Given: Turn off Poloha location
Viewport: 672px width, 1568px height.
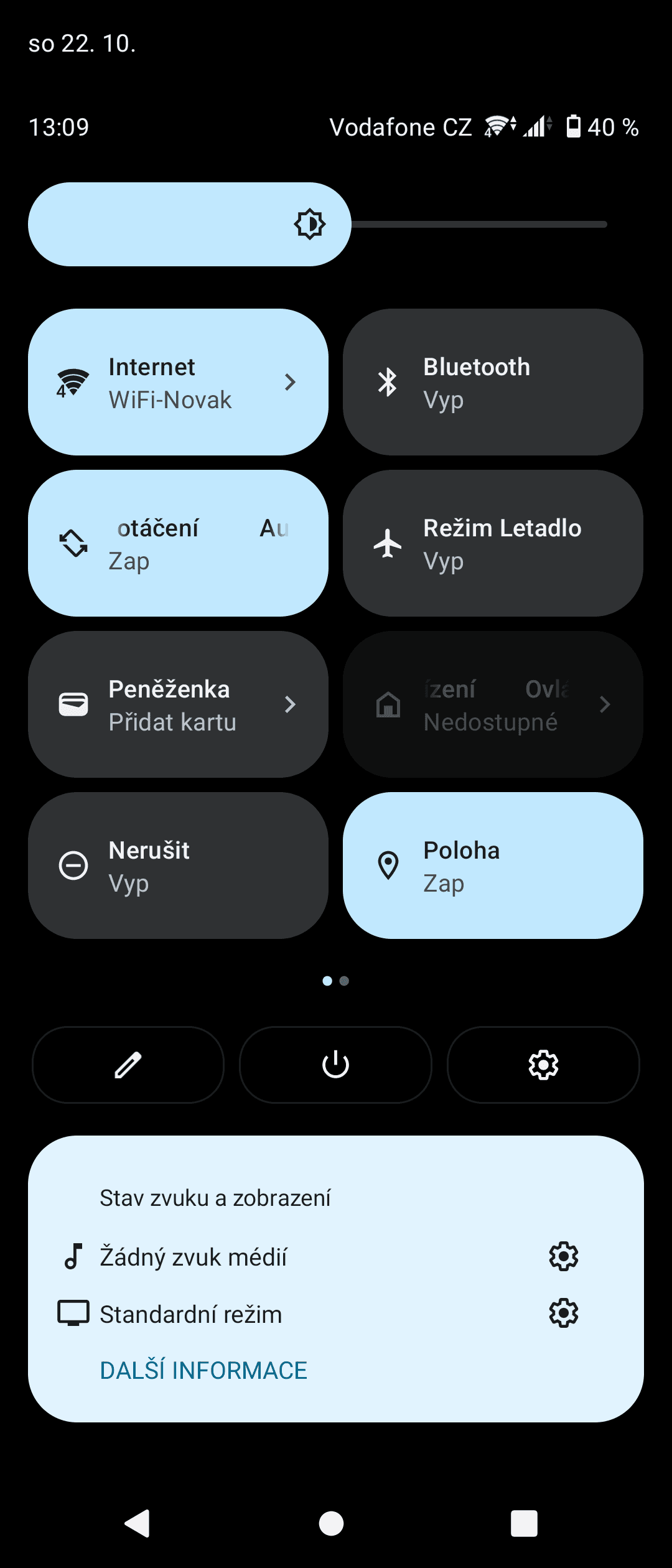Looking at the screenshot, I should (x=493, y=866).
